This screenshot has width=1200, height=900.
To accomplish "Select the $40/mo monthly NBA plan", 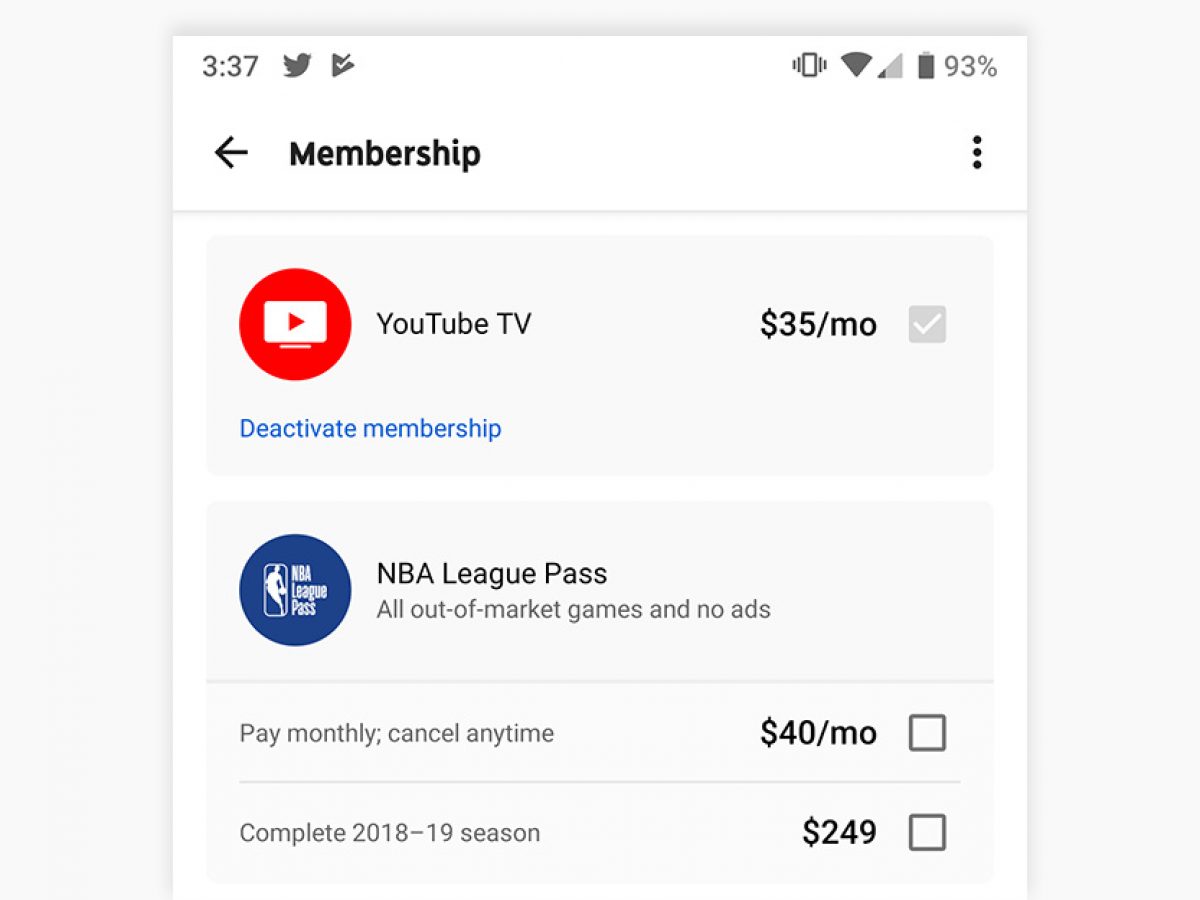I will tap(927, 733).
